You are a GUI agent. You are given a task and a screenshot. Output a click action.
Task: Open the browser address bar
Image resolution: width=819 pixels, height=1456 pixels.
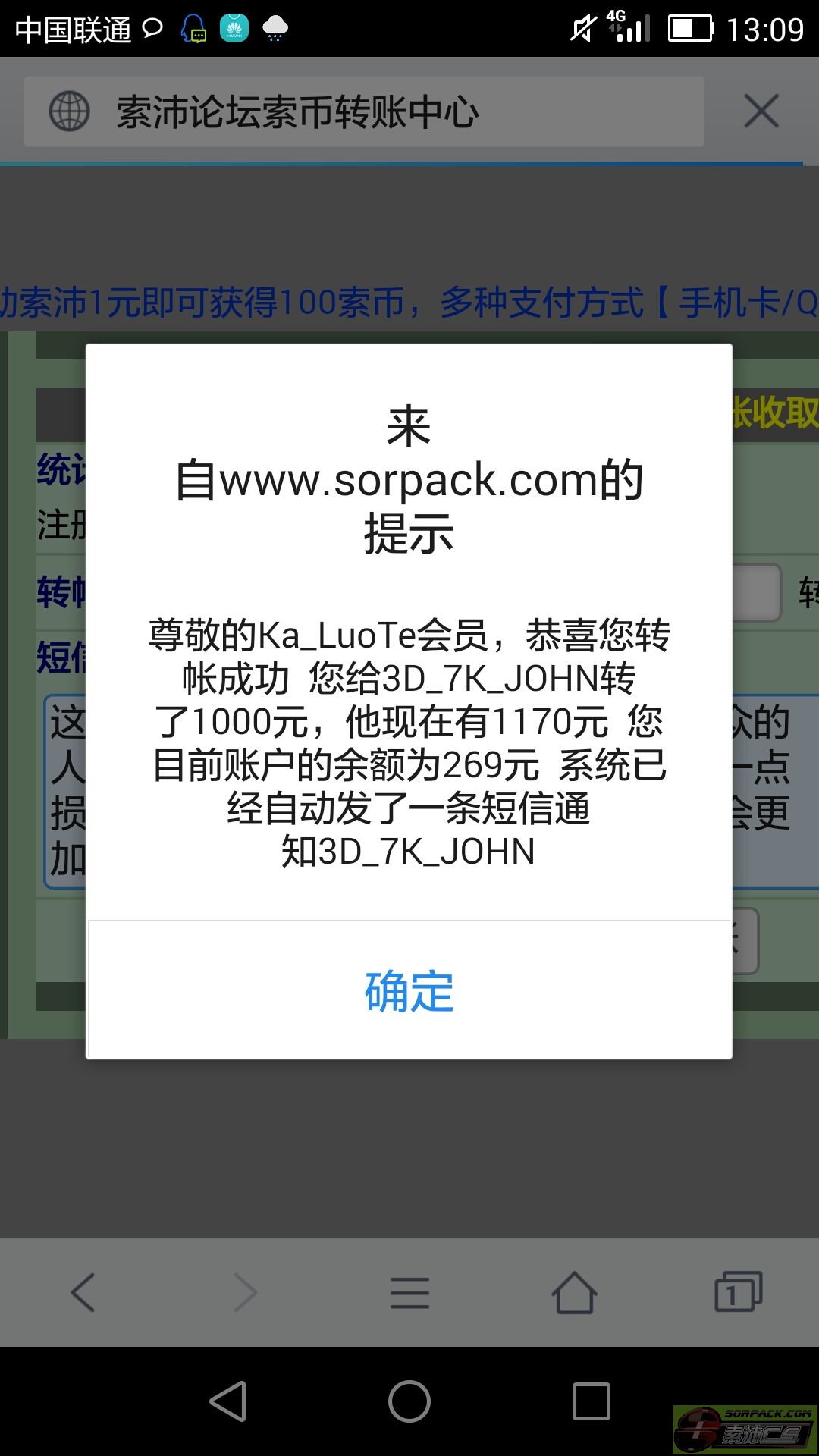pyautogui.click(x=364, y=111)
